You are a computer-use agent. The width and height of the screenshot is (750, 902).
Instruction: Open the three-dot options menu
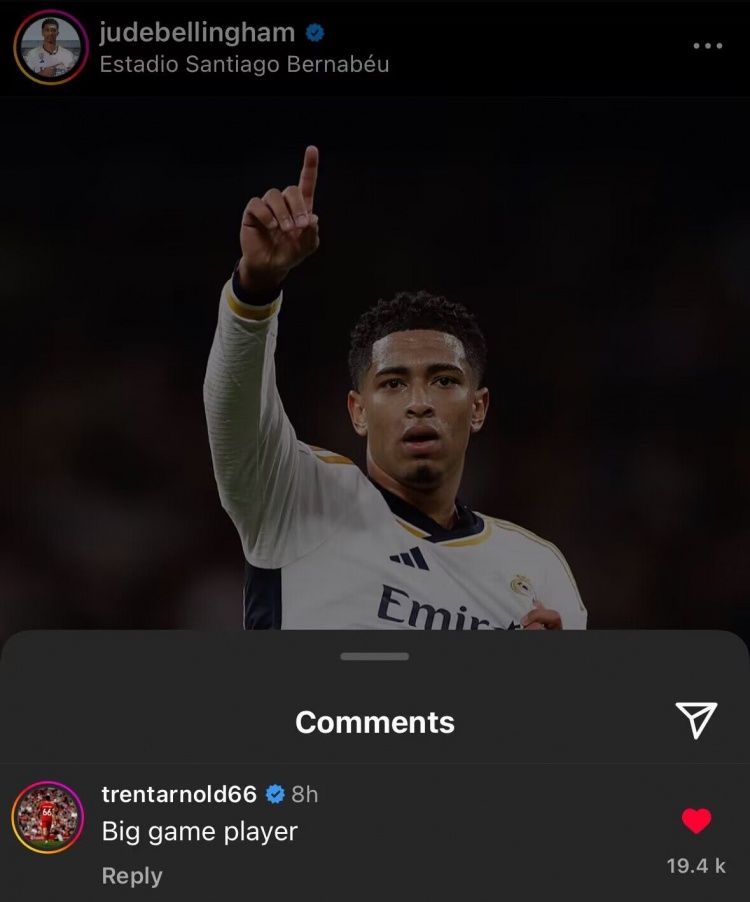pos(707,45)
